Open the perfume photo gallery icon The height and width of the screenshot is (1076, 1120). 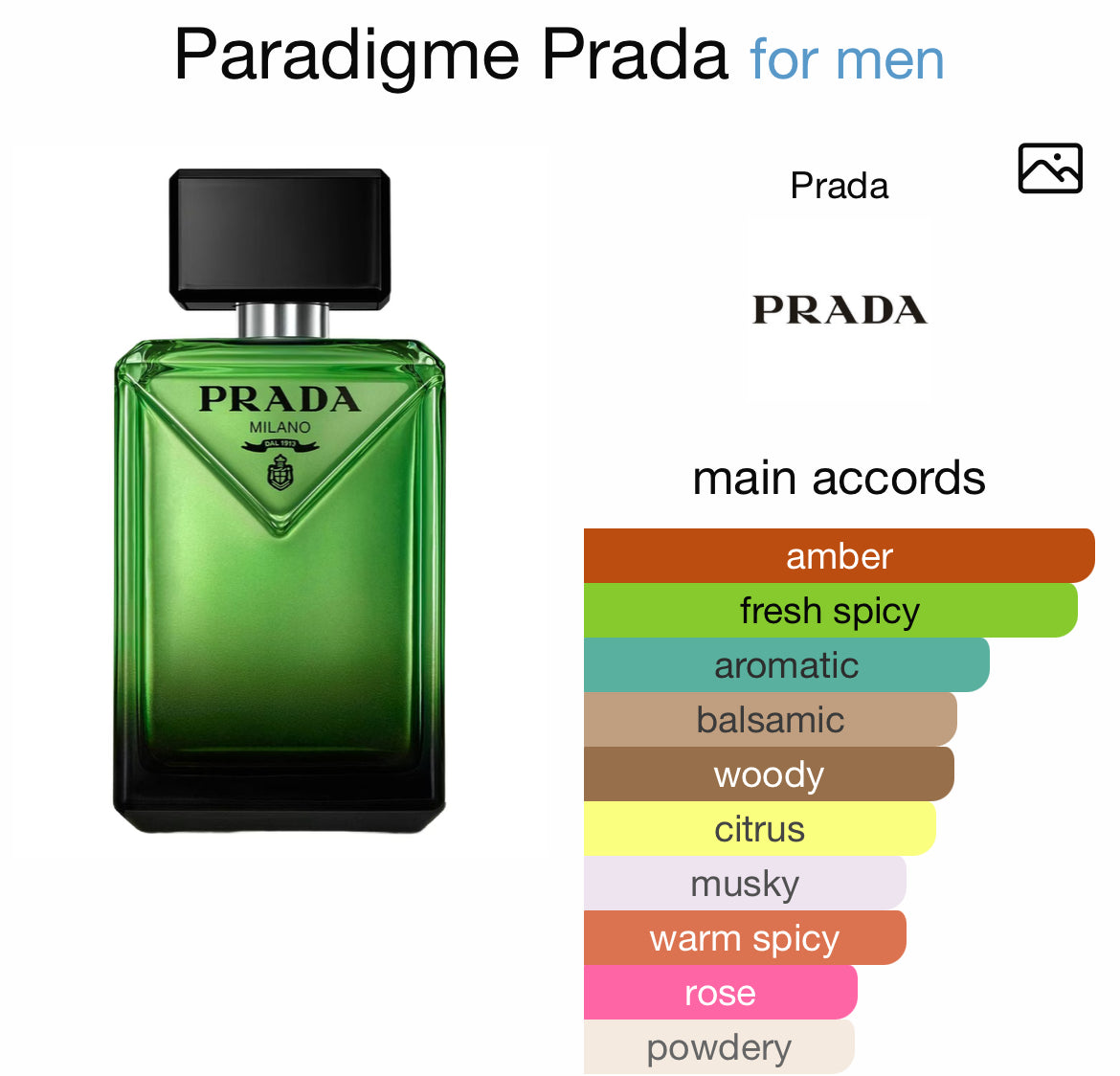tap(1049, 168)
